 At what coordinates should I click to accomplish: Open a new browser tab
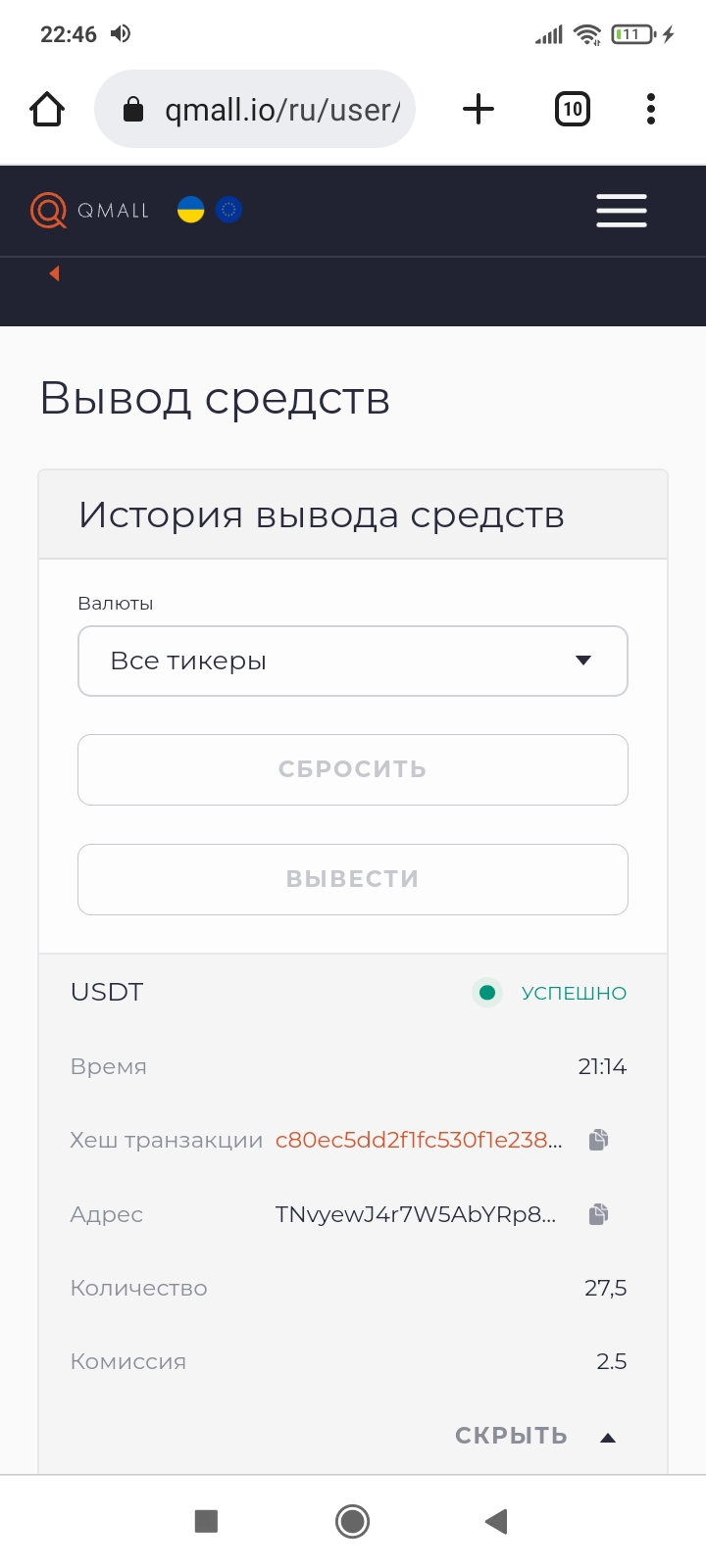479,109
